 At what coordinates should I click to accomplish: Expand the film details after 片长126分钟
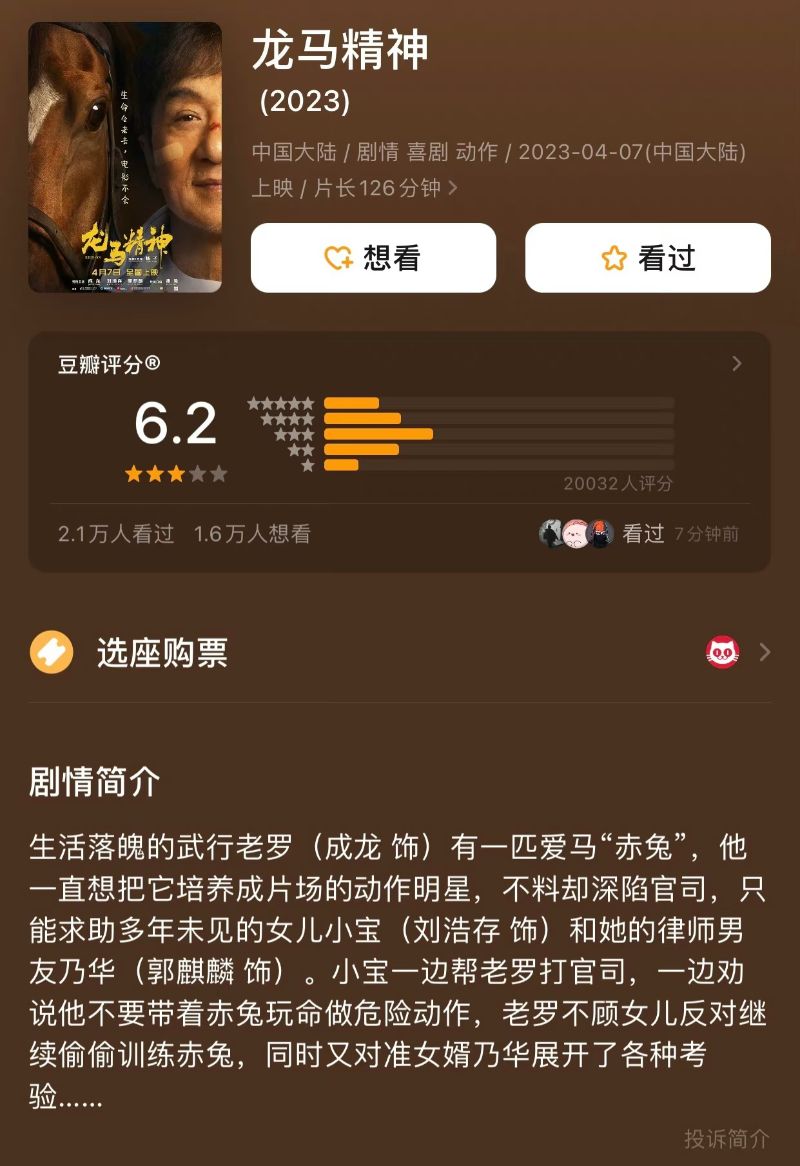click(x=453, y=188)
